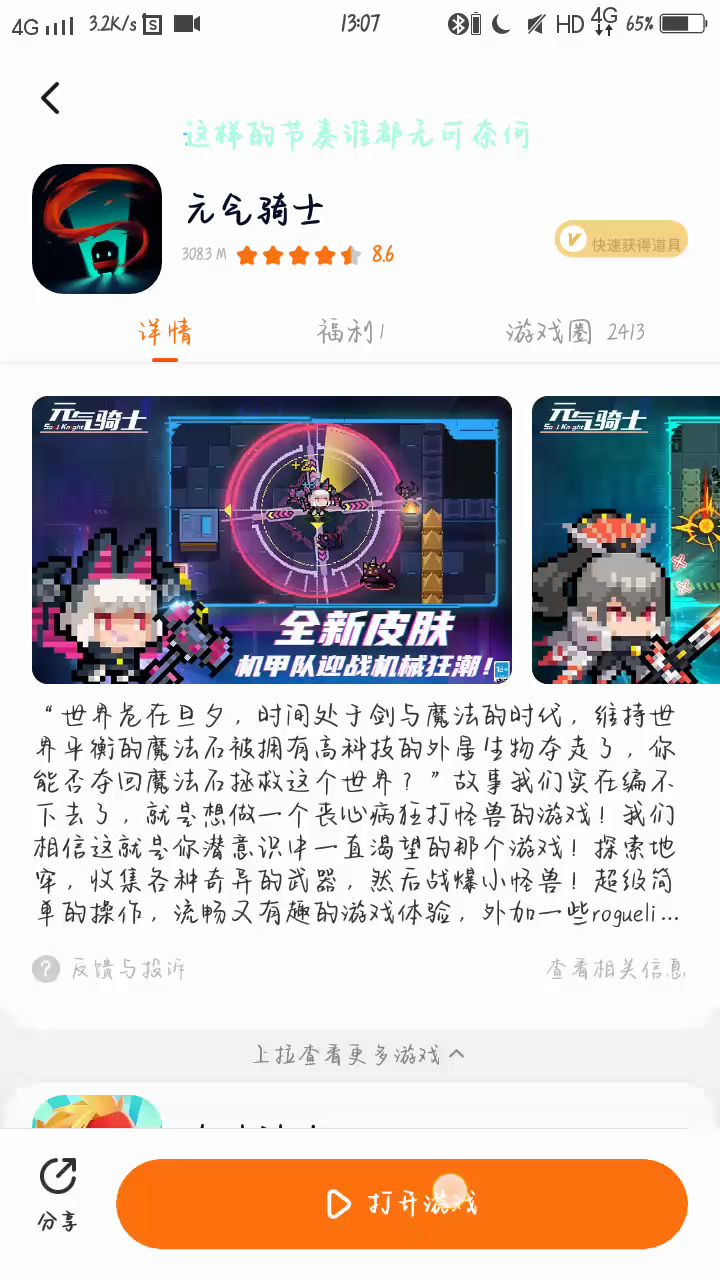Switch to the 详情 tab

pos(165,332)
